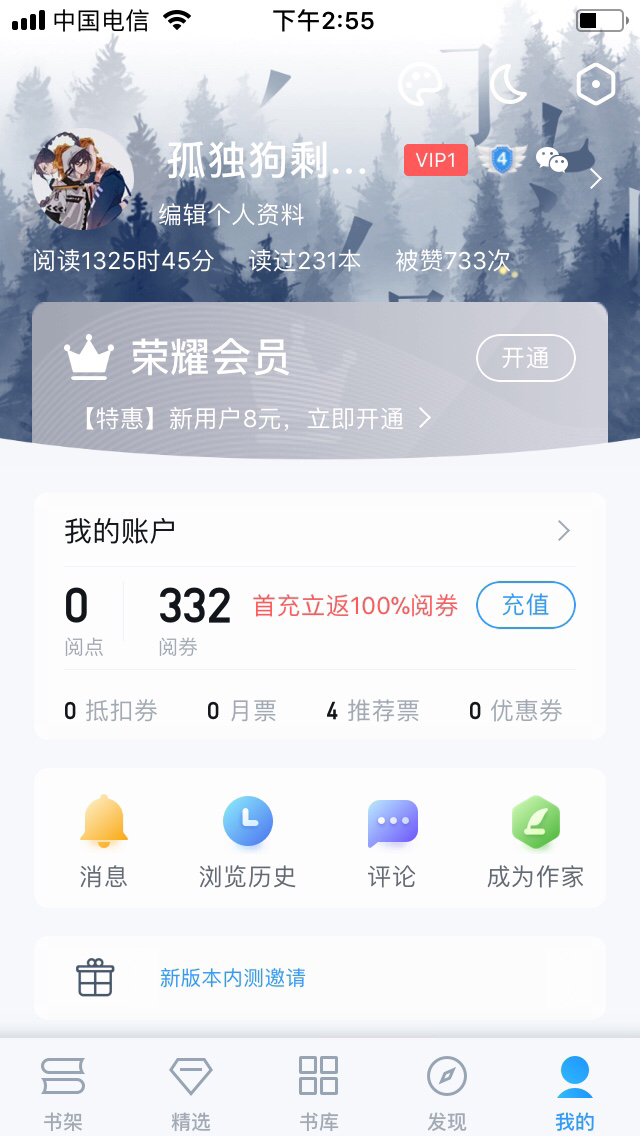This screenshot has height=1136, width=640.
Task: Tap the 充值 recharge button
Action: pos(525,605)
